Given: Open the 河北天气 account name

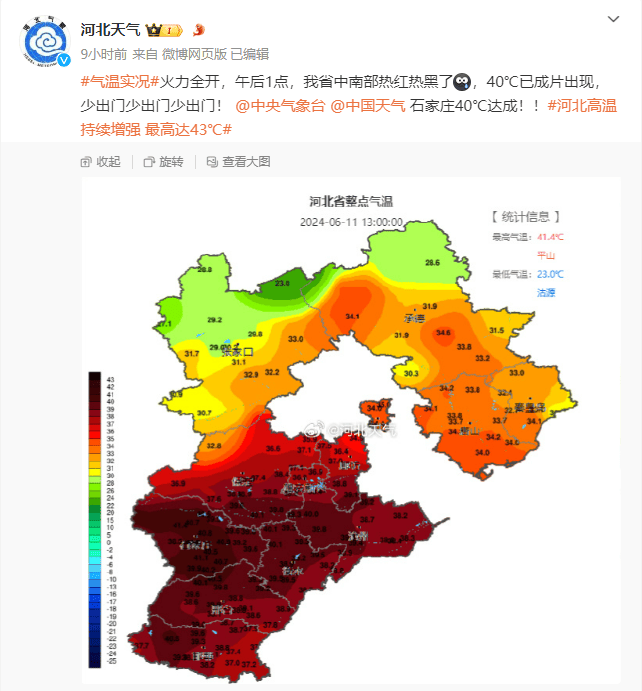Looking at the screenshot, I should [110, 30].
